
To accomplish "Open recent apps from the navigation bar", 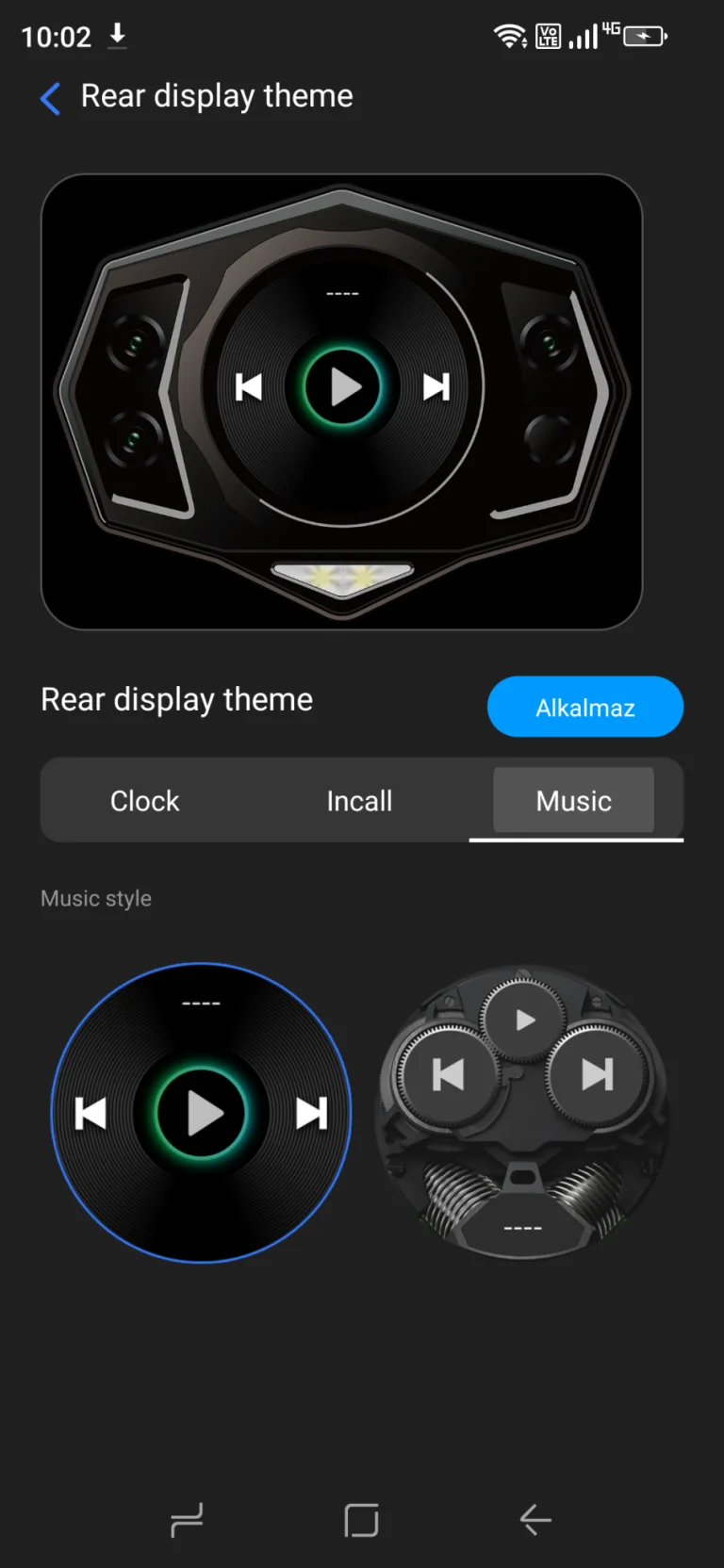I will [x=187, y=1519].
